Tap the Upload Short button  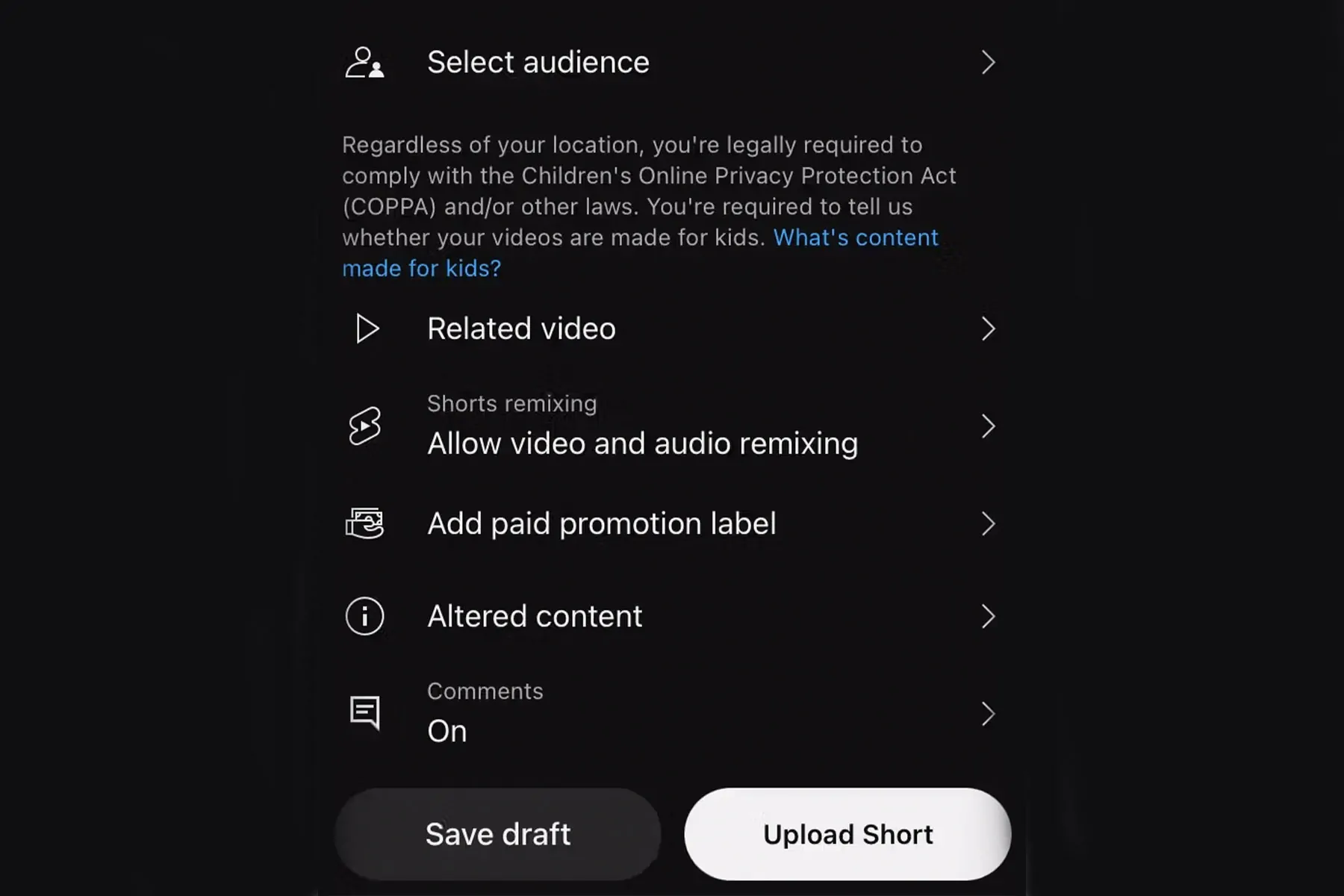tap(847, 835)
